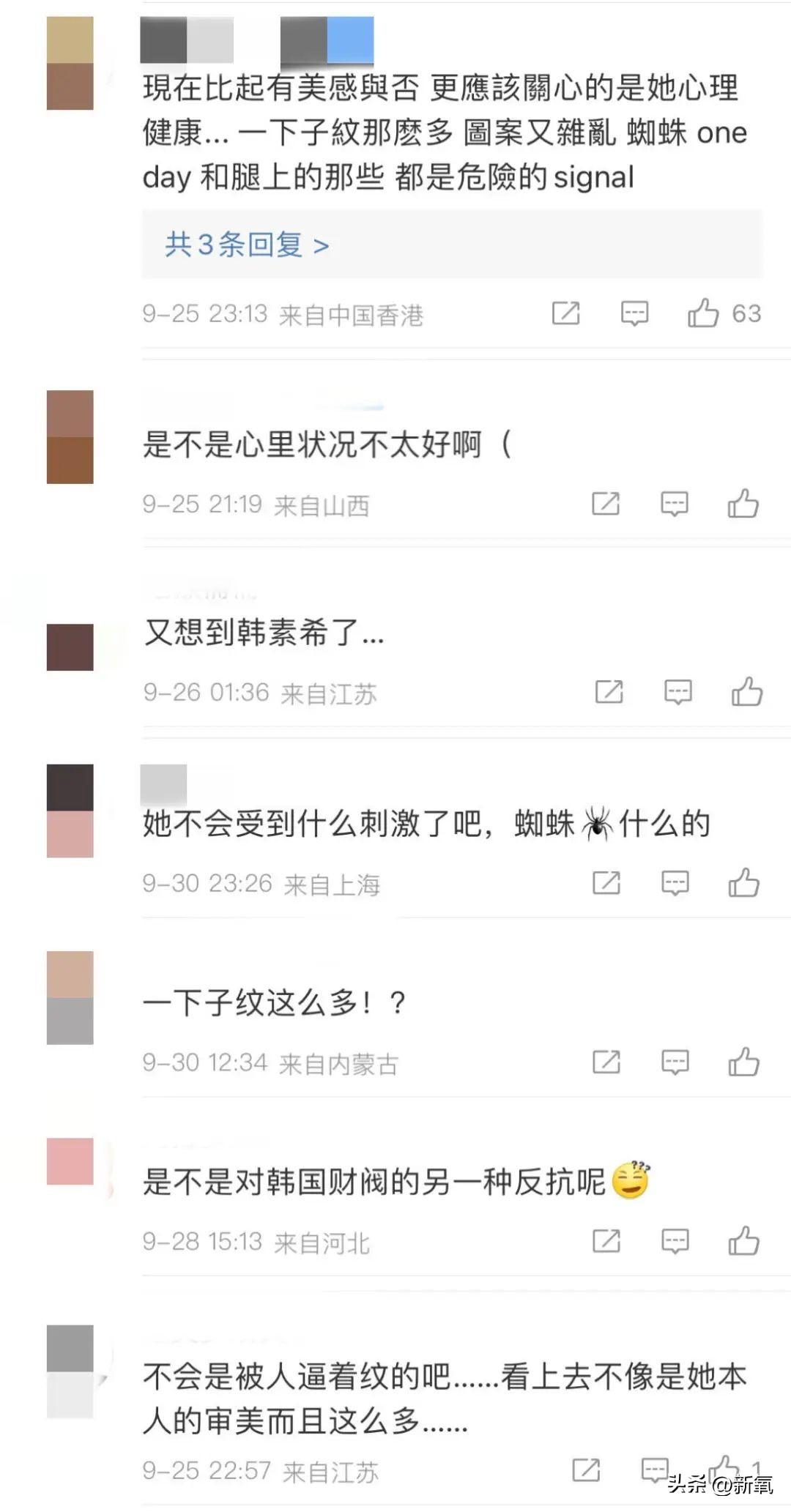Image resolution: width=791 pixels, height=1512 pixels.
Task: Repost the '又想到韩素希了' comment
Action: point(609,692)
